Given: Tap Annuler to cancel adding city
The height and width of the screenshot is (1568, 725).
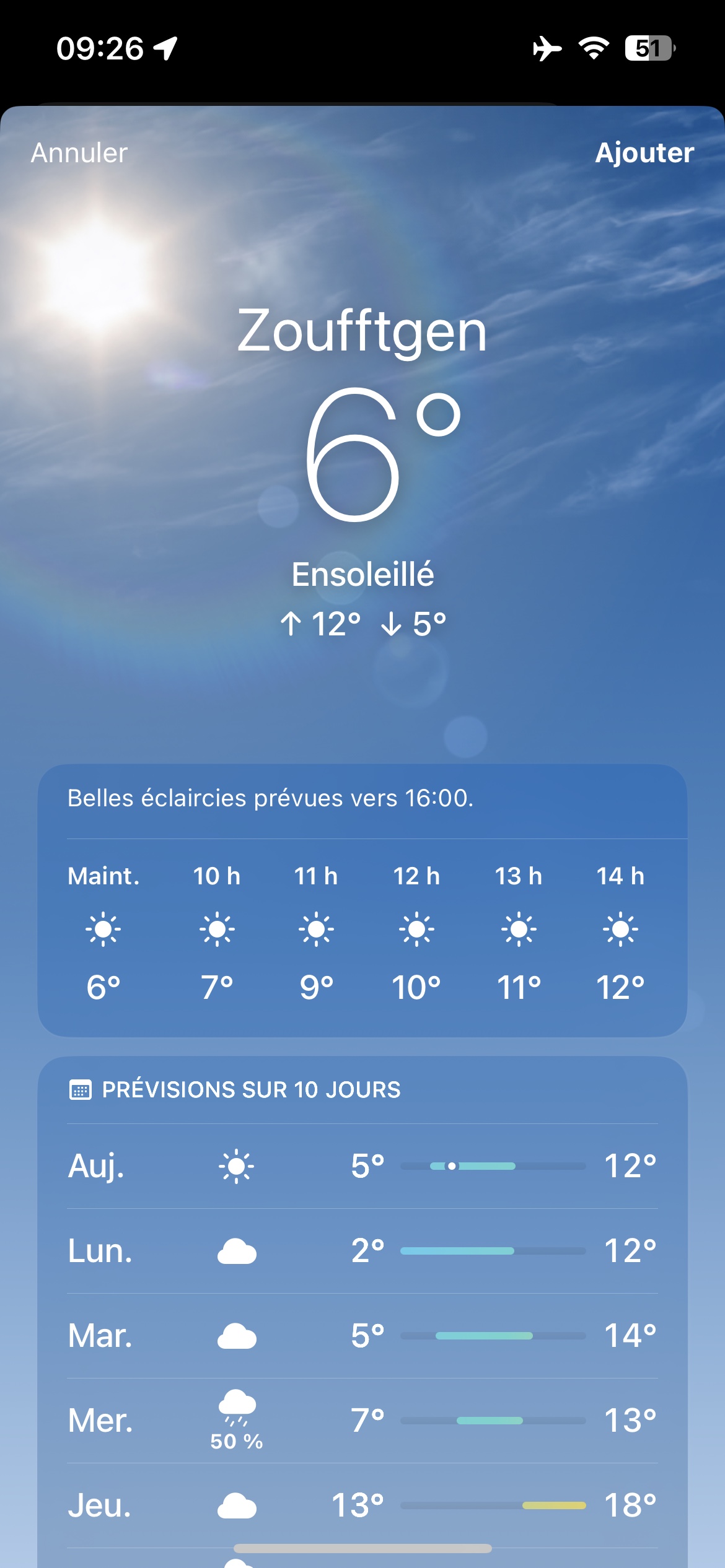Looking at the screenshot, I should click(79, 153).
